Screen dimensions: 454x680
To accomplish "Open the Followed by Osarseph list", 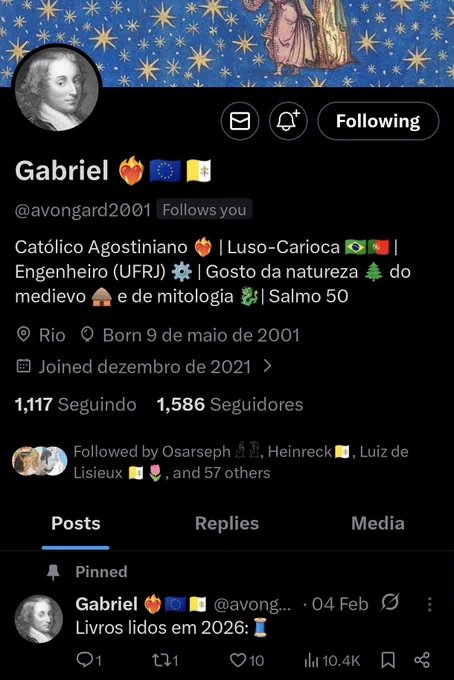I will coord(210,462).
